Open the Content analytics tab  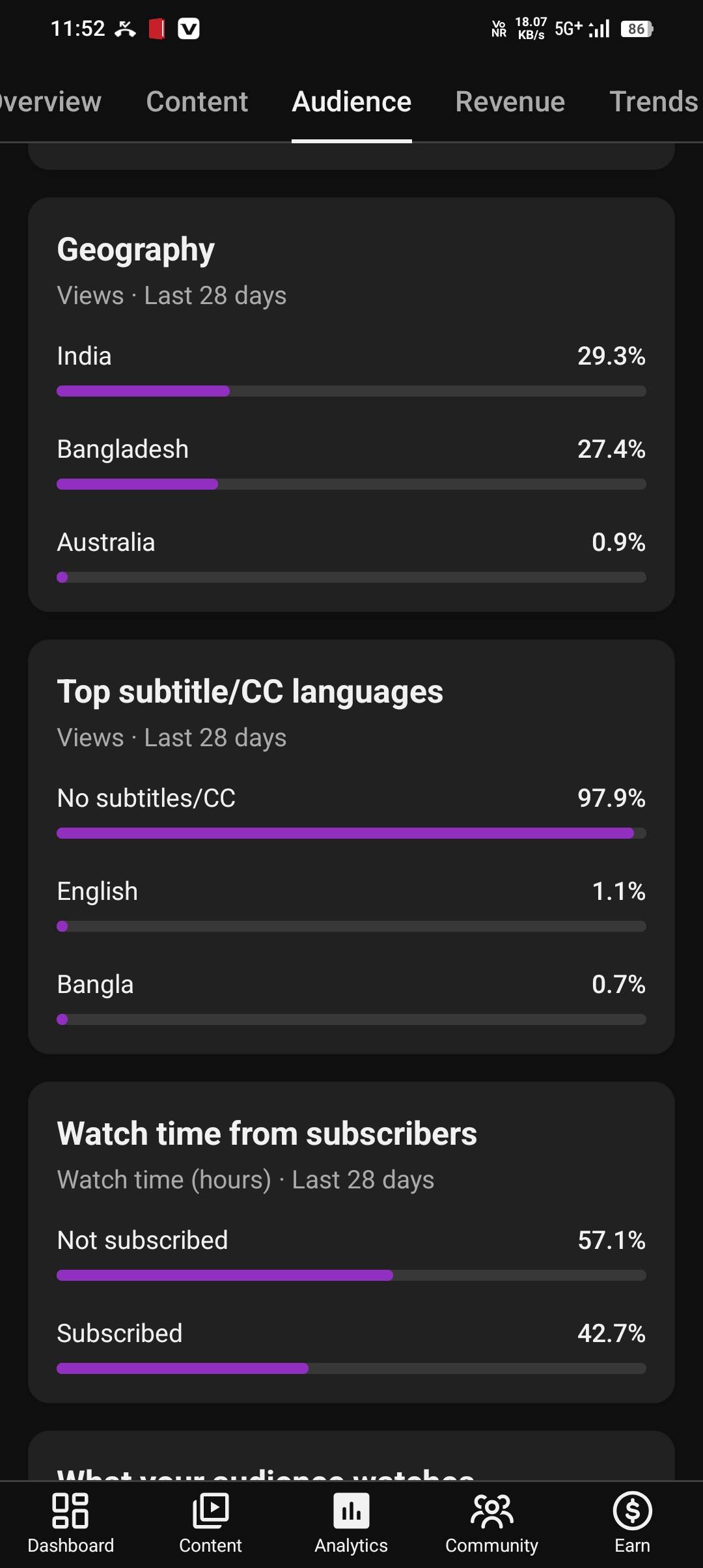click(197, 102)
